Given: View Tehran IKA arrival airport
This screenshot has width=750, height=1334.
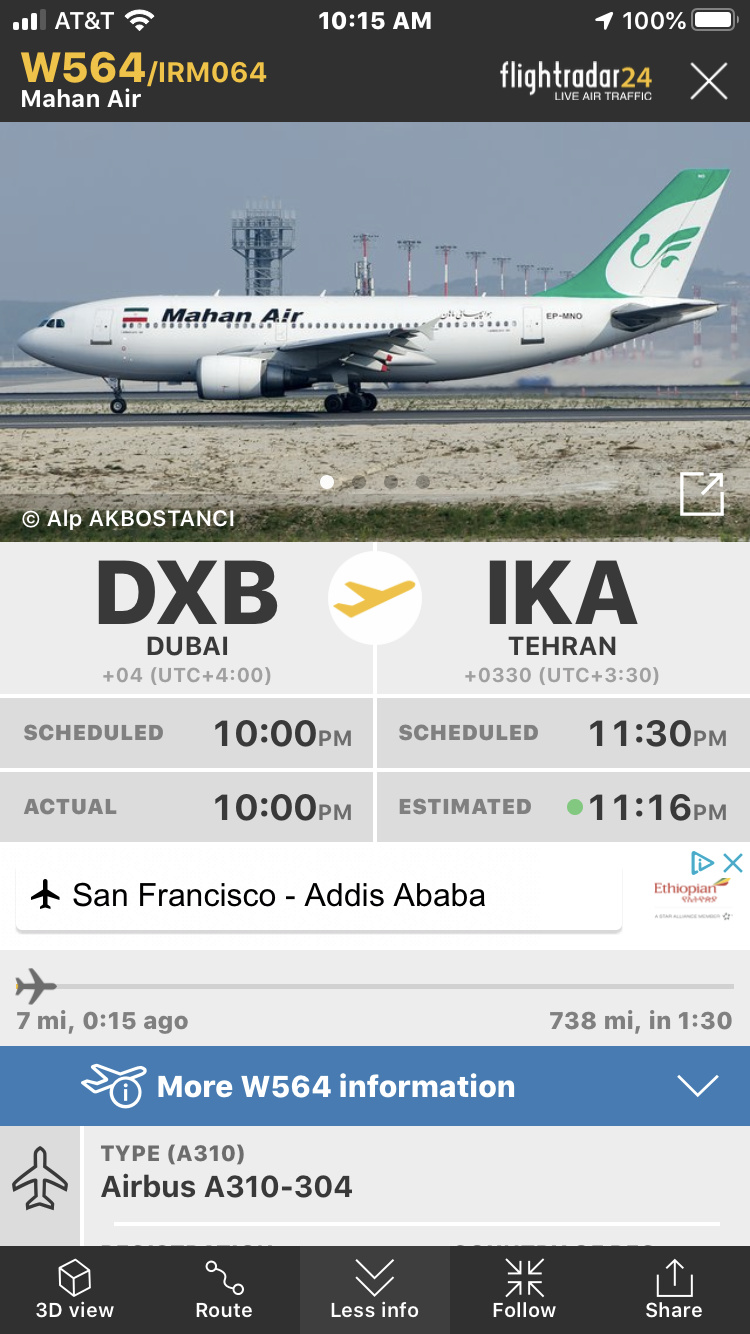Looking at the screenshot, I should (x=562, y=617).
